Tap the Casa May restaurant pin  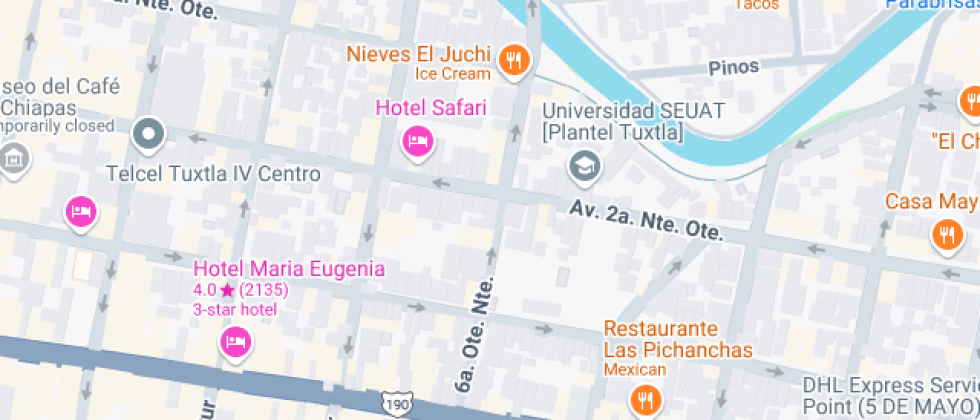pos(945,236)
